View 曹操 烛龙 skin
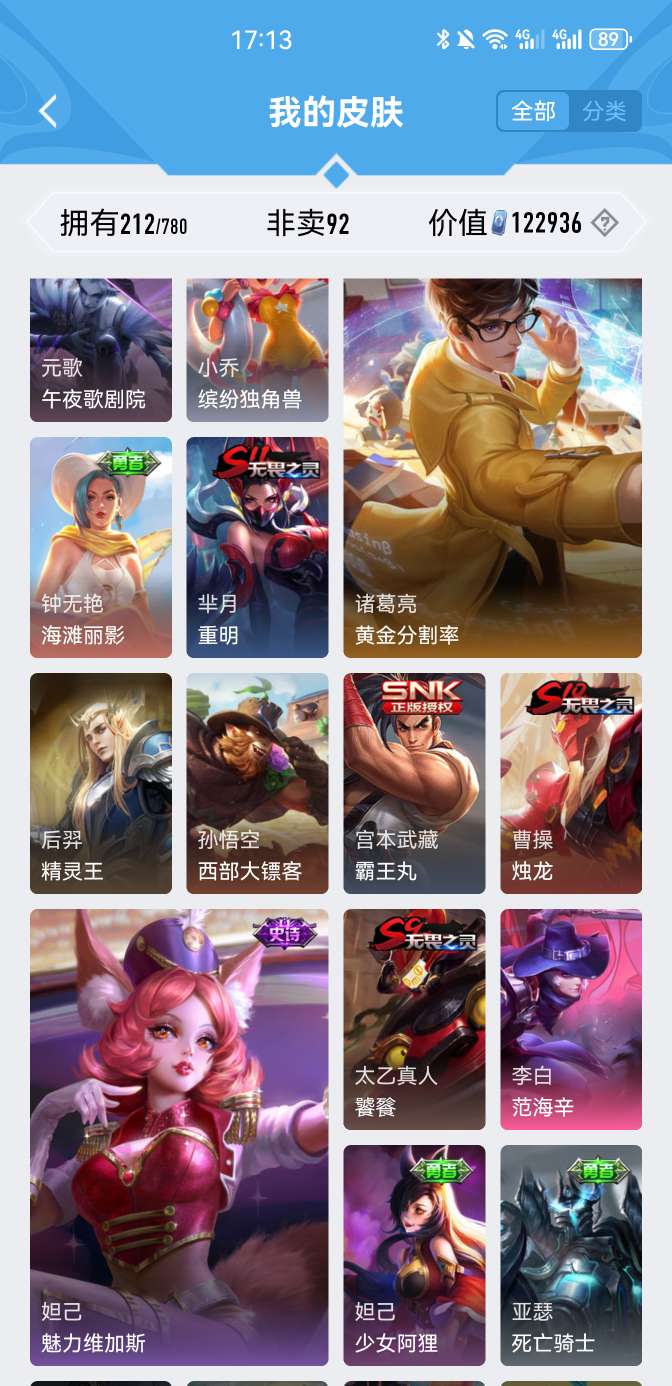This screenshot has width=672, height=1386. pos(571,783)
